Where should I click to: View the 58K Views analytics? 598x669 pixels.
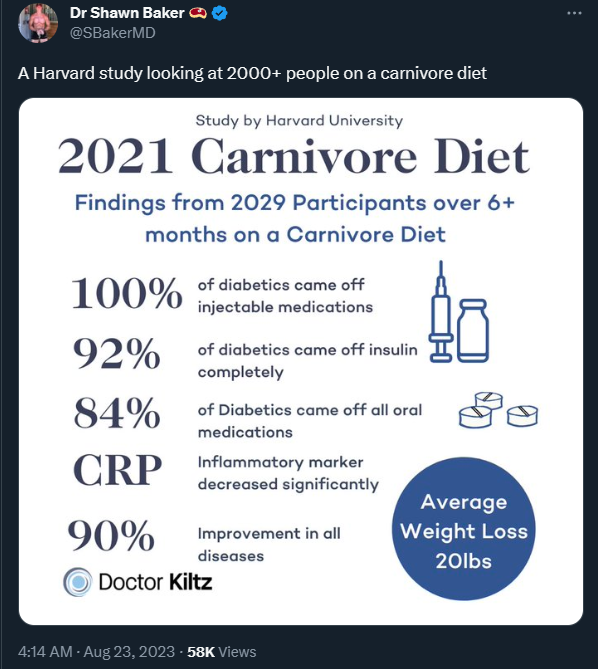pyautogui.click(x=222, y=652)
